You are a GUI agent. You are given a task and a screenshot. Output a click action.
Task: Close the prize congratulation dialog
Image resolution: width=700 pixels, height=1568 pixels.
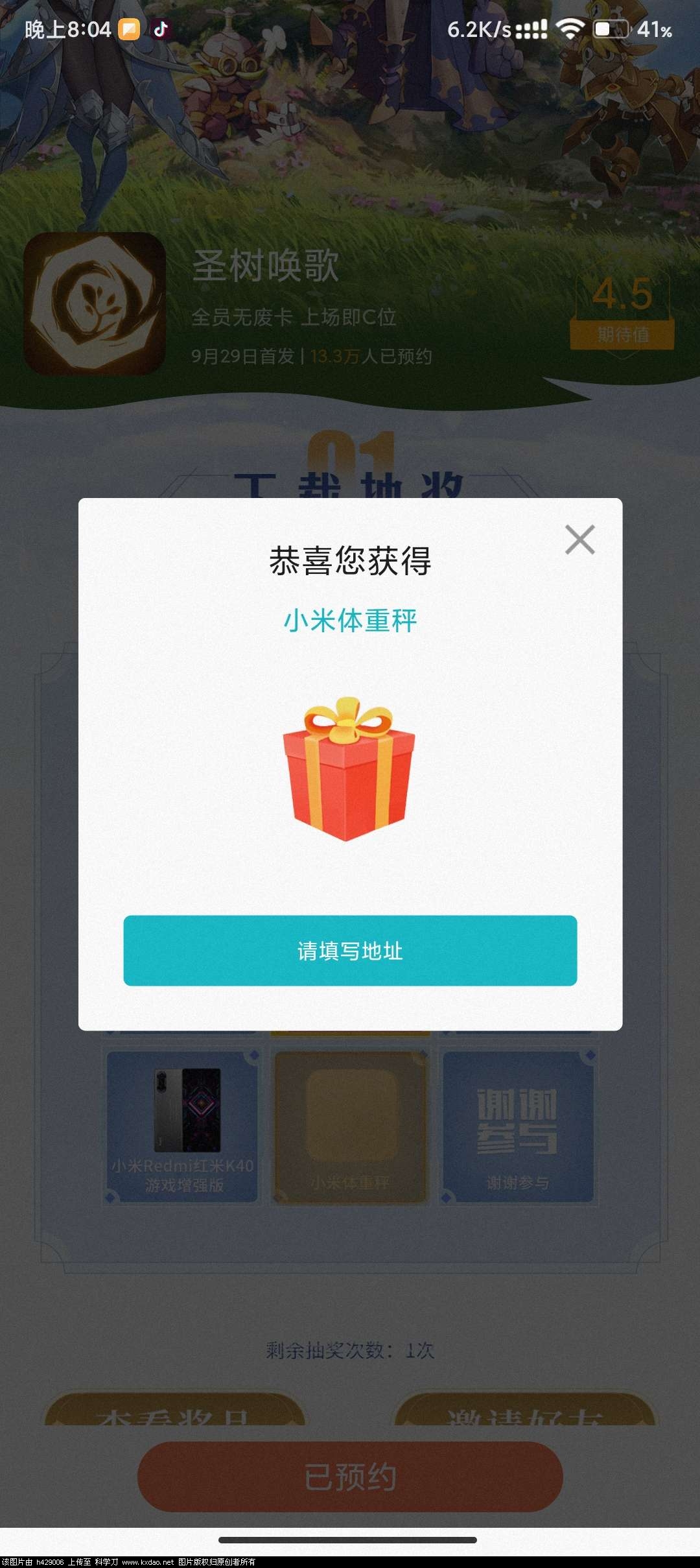[579, 540]
